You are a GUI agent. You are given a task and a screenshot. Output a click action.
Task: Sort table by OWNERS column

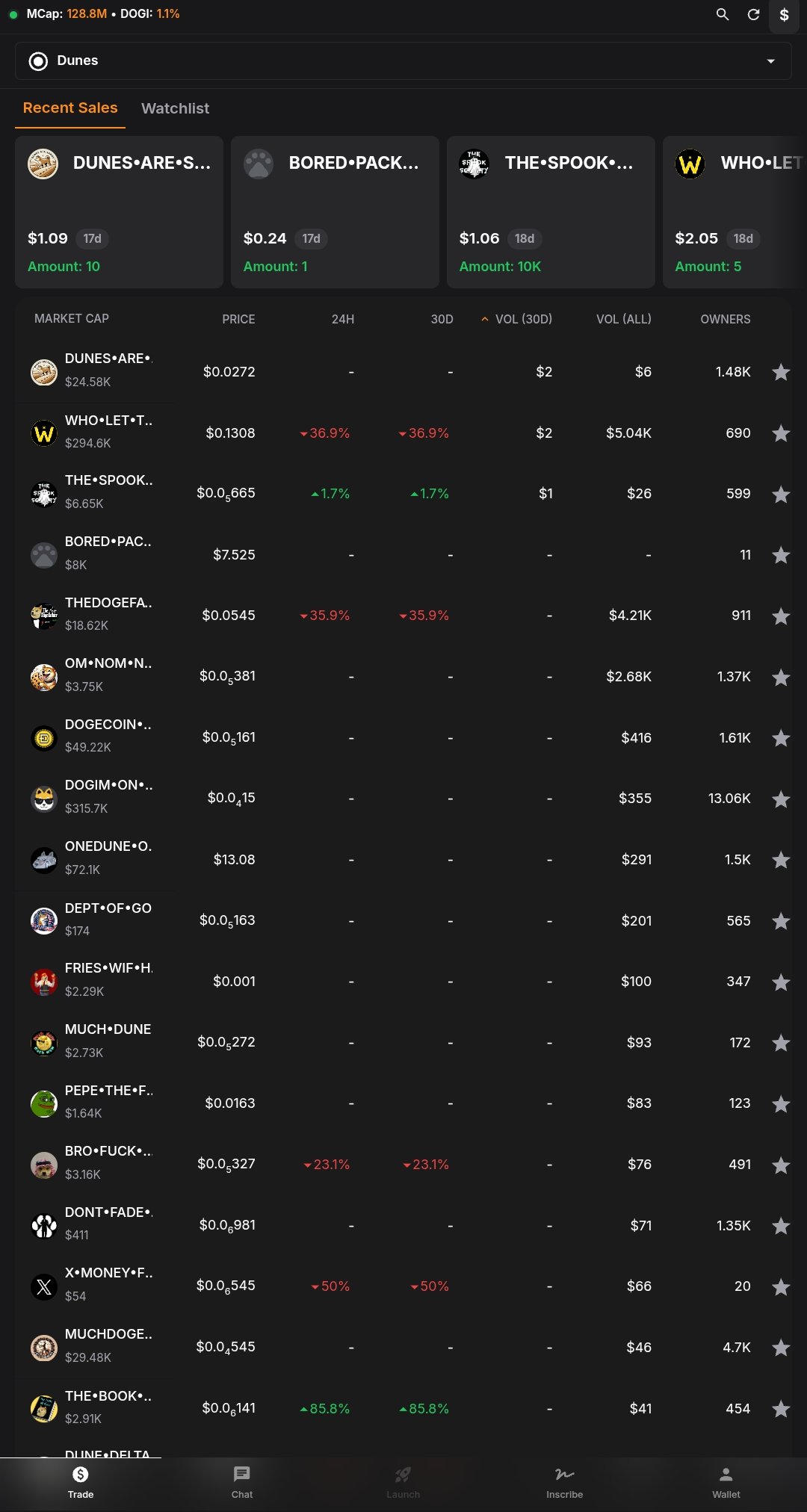(x=725, y=319)
